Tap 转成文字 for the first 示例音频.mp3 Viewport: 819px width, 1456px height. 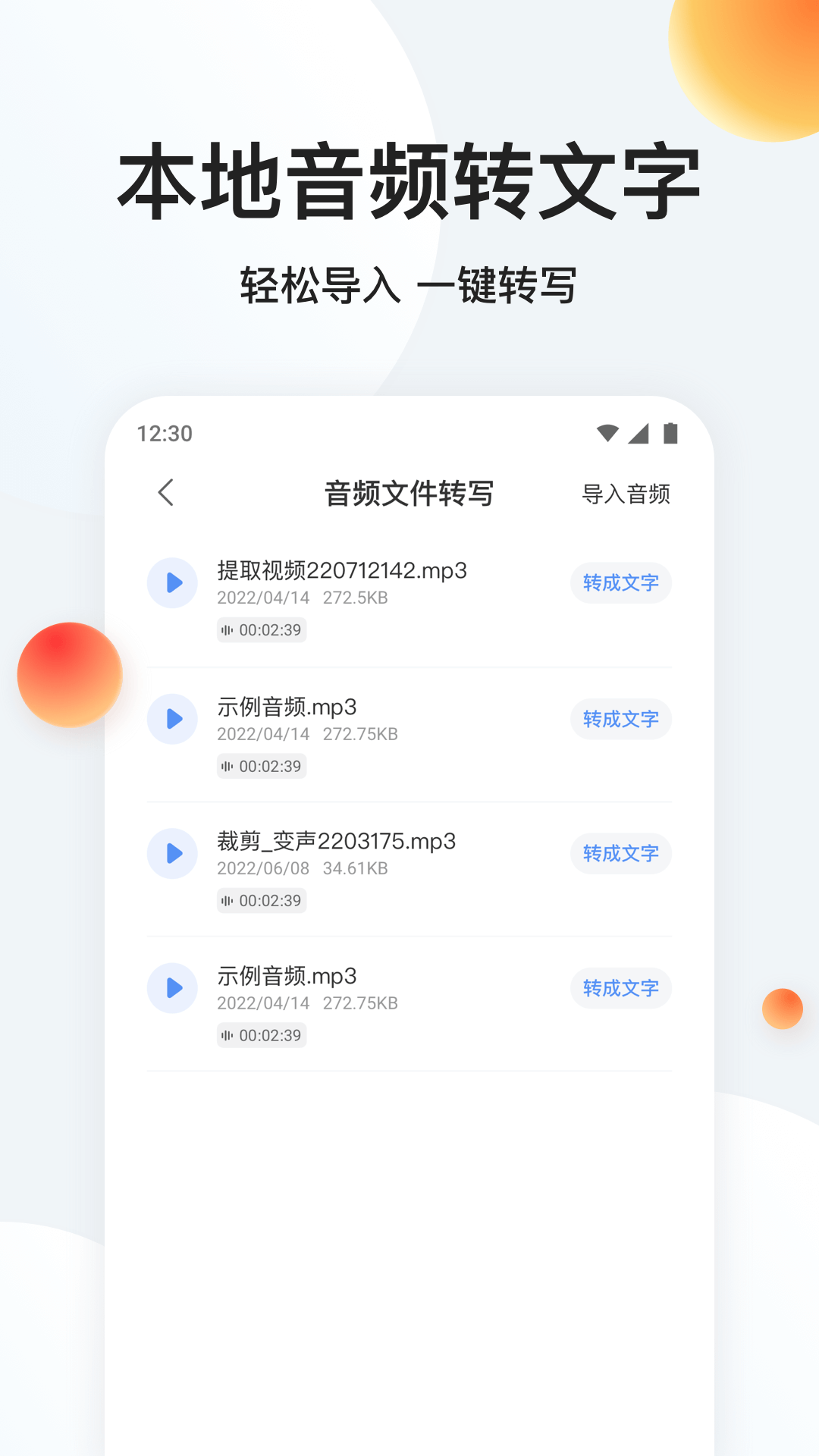[620, 718]
